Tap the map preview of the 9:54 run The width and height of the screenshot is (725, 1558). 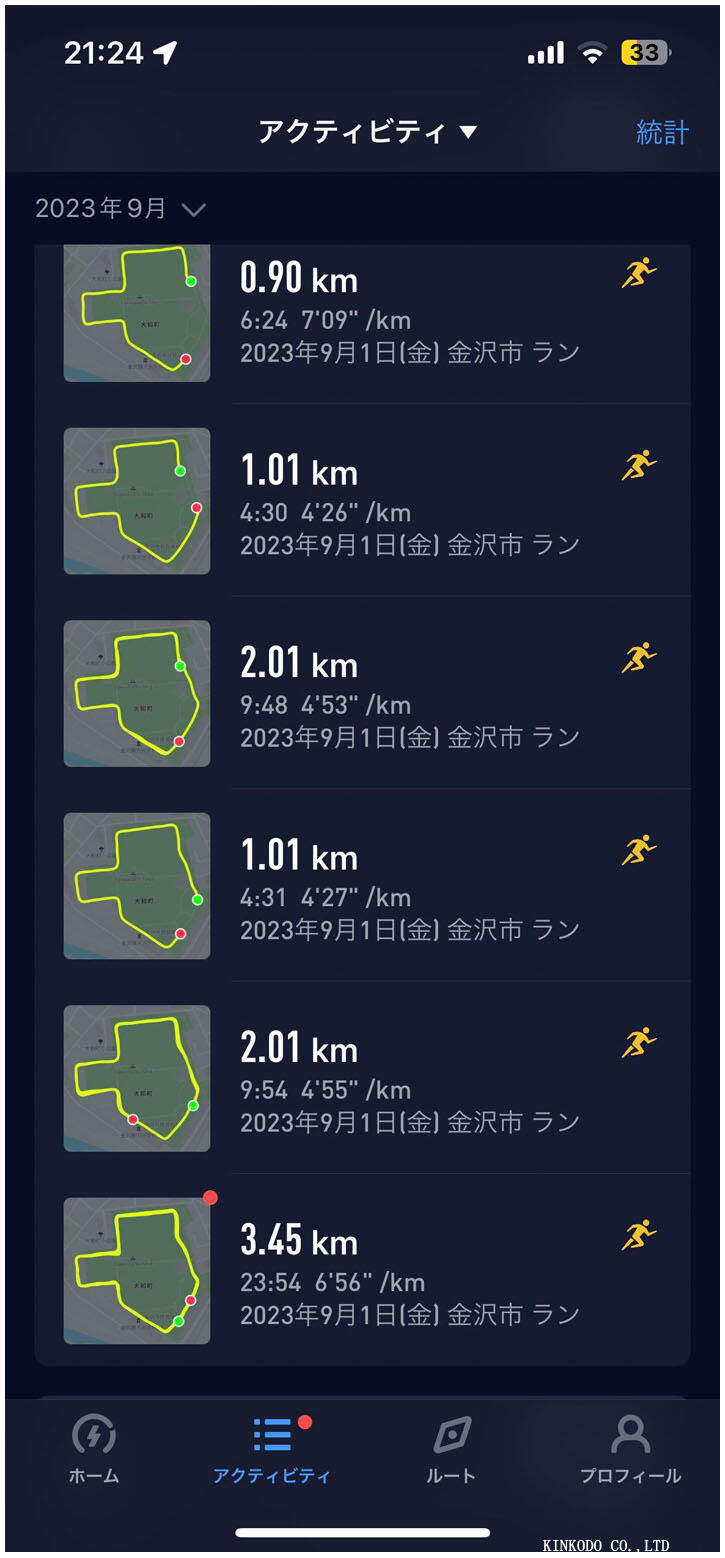point(136,1078)
